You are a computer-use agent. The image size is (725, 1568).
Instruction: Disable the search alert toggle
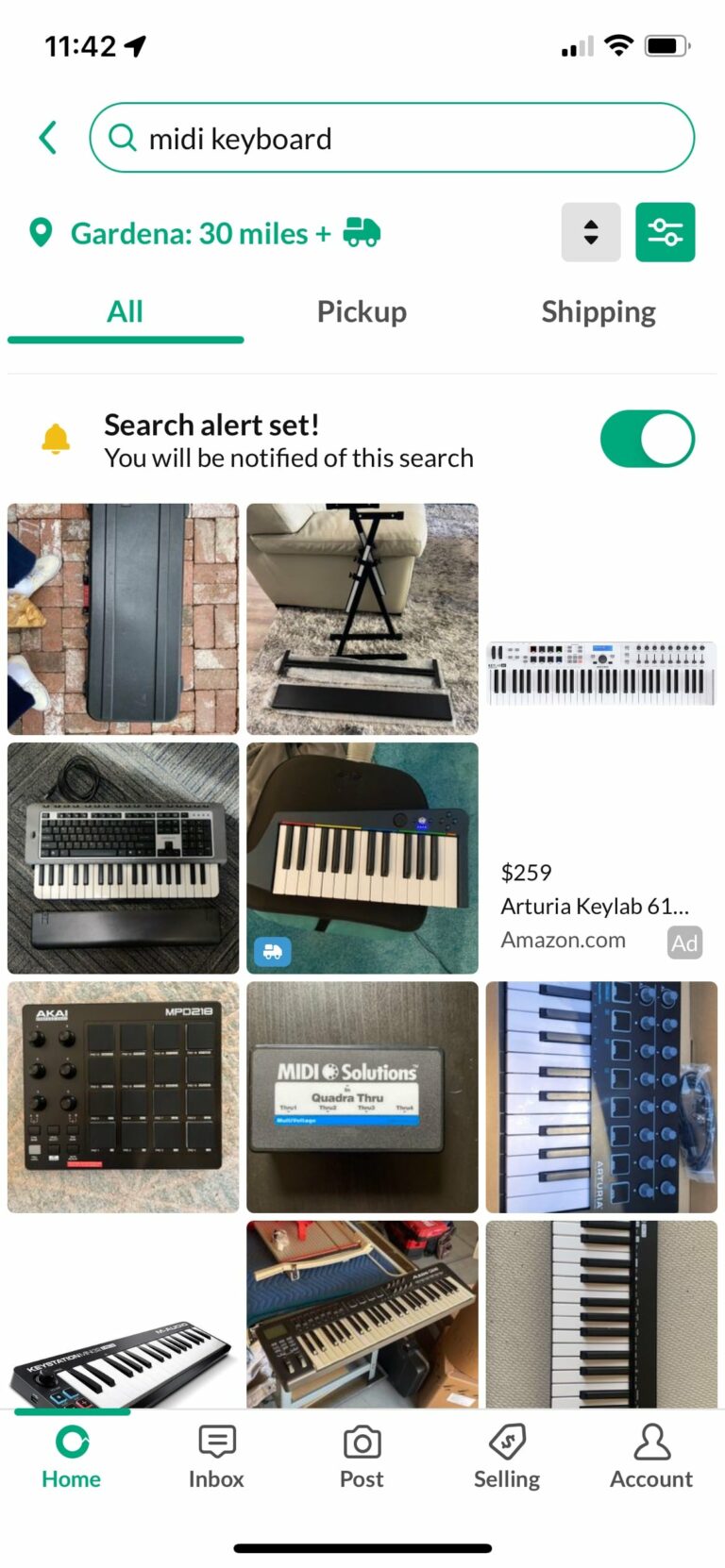click(x=648, y=439)
